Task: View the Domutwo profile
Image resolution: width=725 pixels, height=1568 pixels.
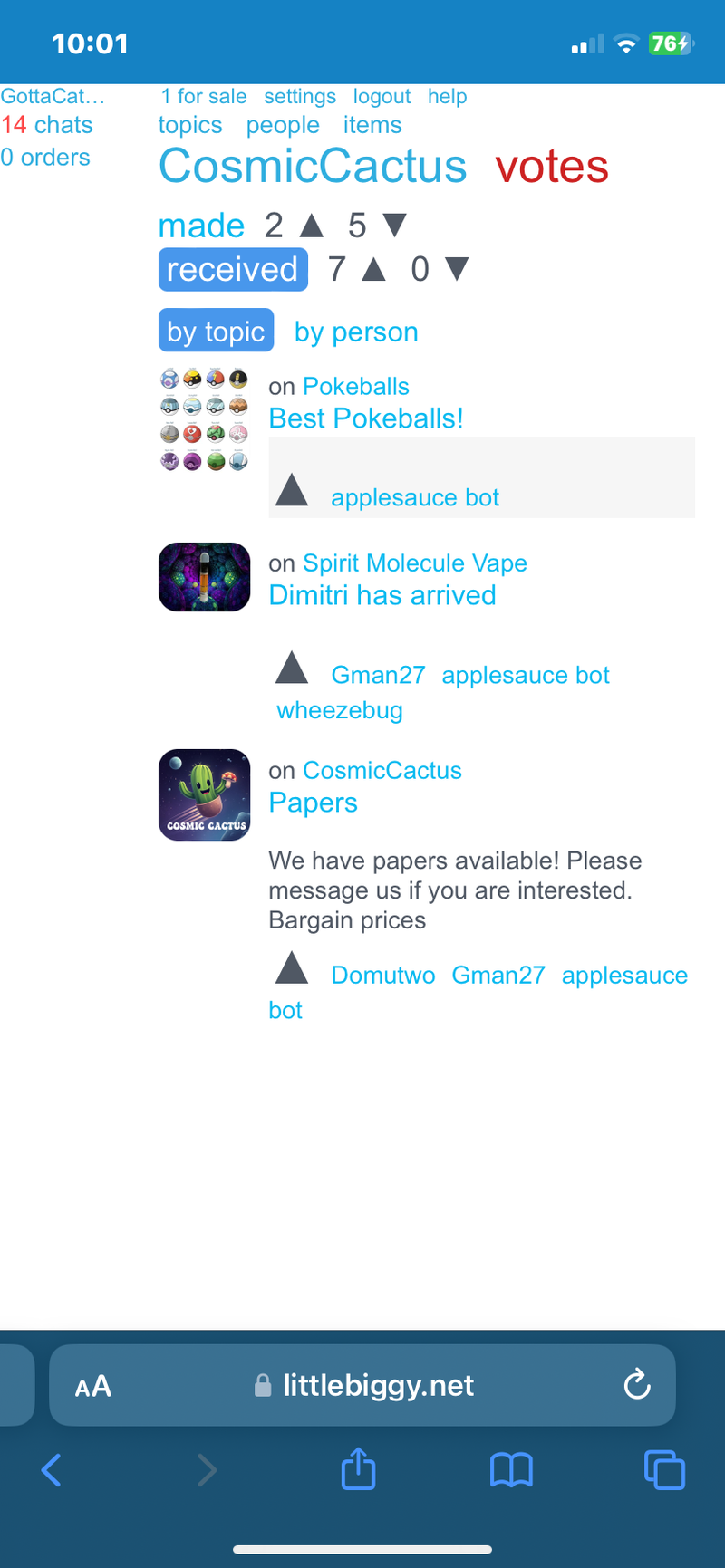Action: point(382,976)
